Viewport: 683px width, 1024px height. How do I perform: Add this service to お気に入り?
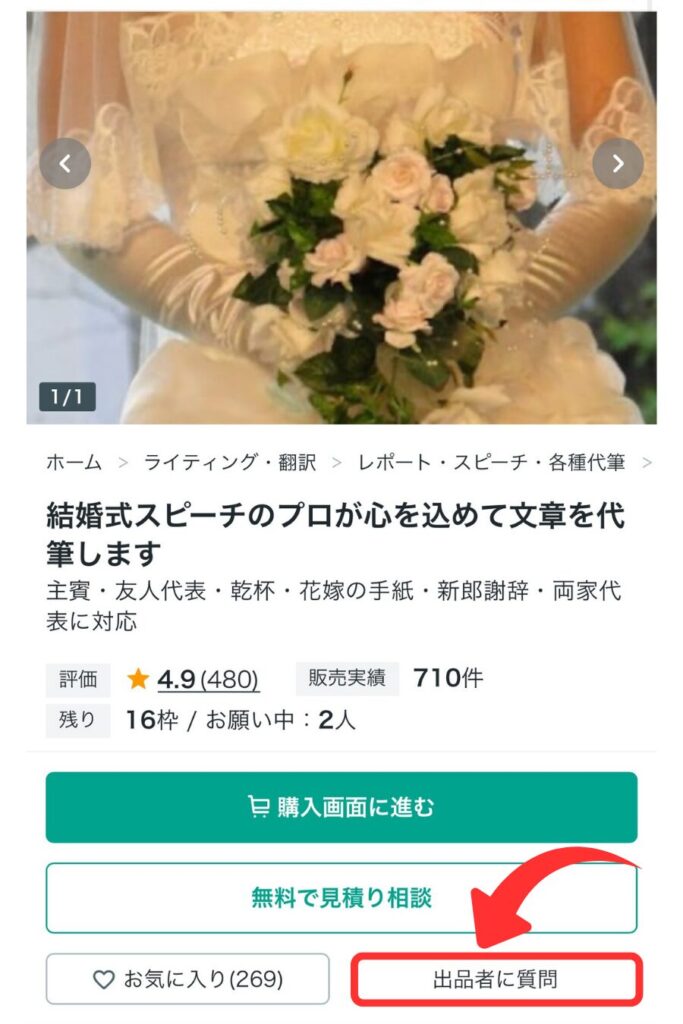pos(187,979)
